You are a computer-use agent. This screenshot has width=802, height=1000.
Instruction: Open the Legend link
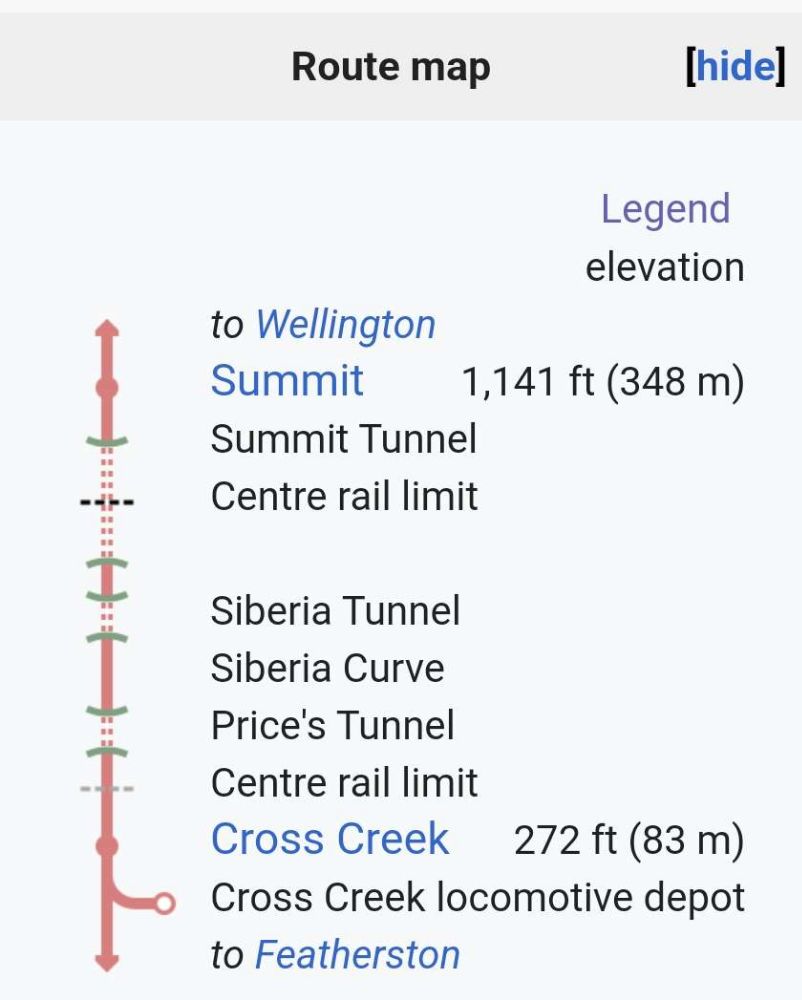point(665,209)
